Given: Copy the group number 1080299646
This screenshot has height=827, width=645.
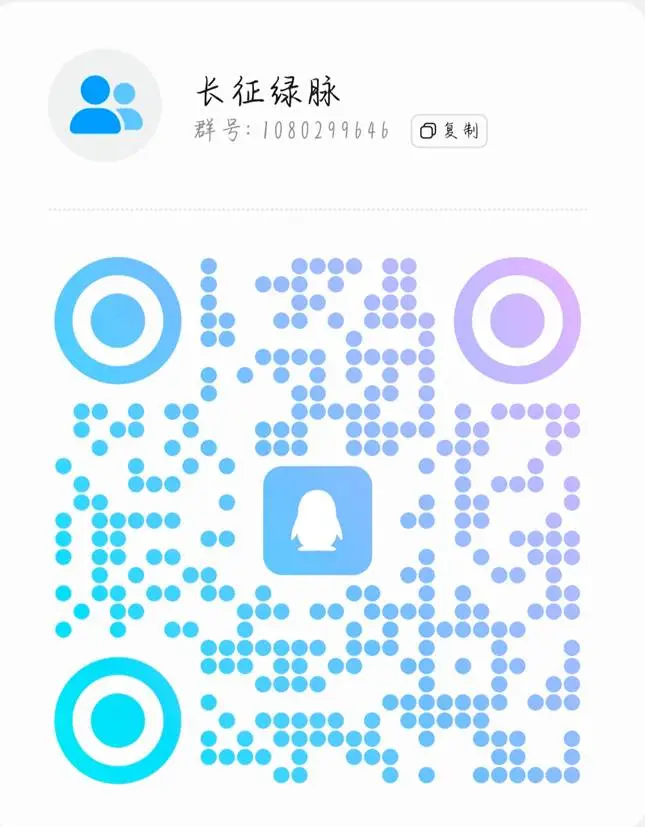Looking at the screenshot, I should (x=449, y=131).
